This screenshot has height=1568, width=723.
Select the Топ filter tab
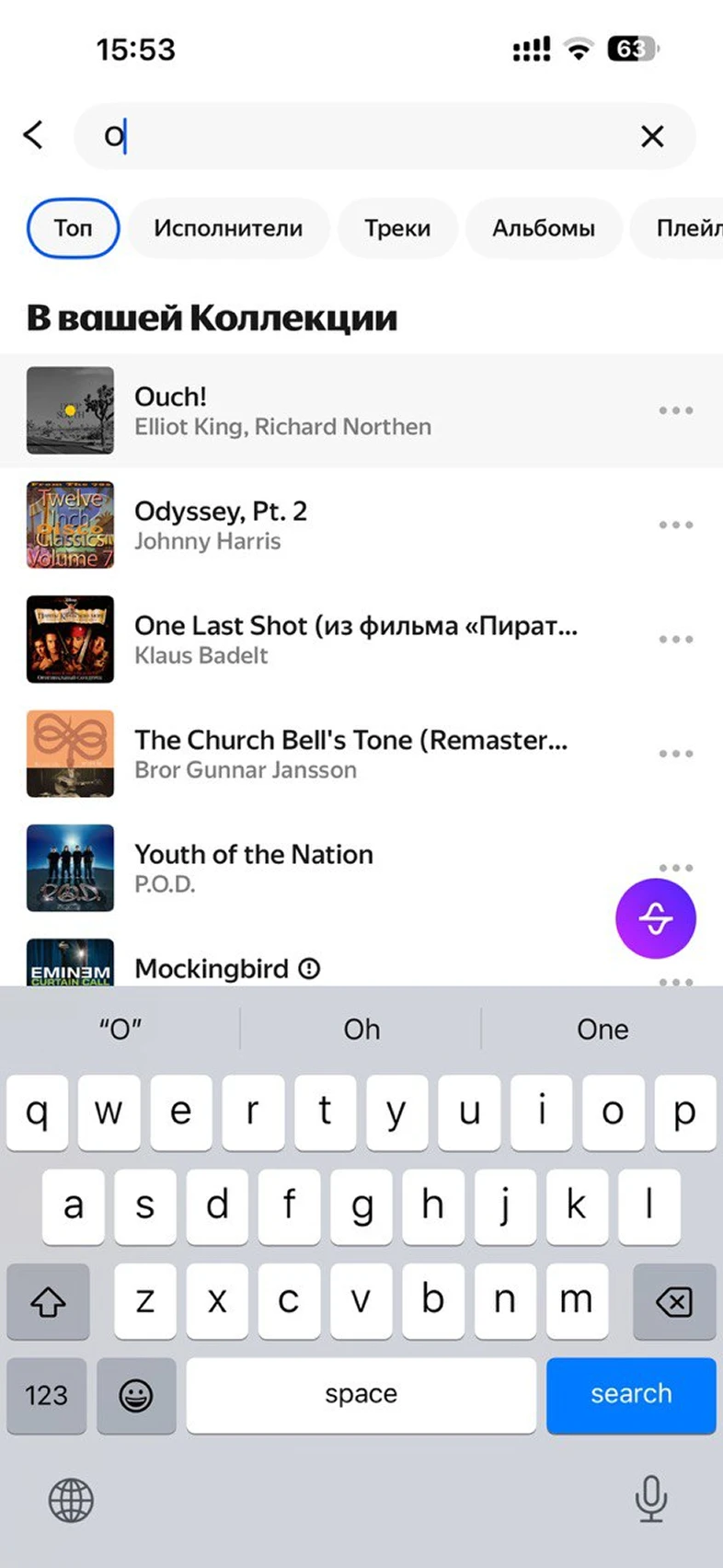tap(73, 228)
